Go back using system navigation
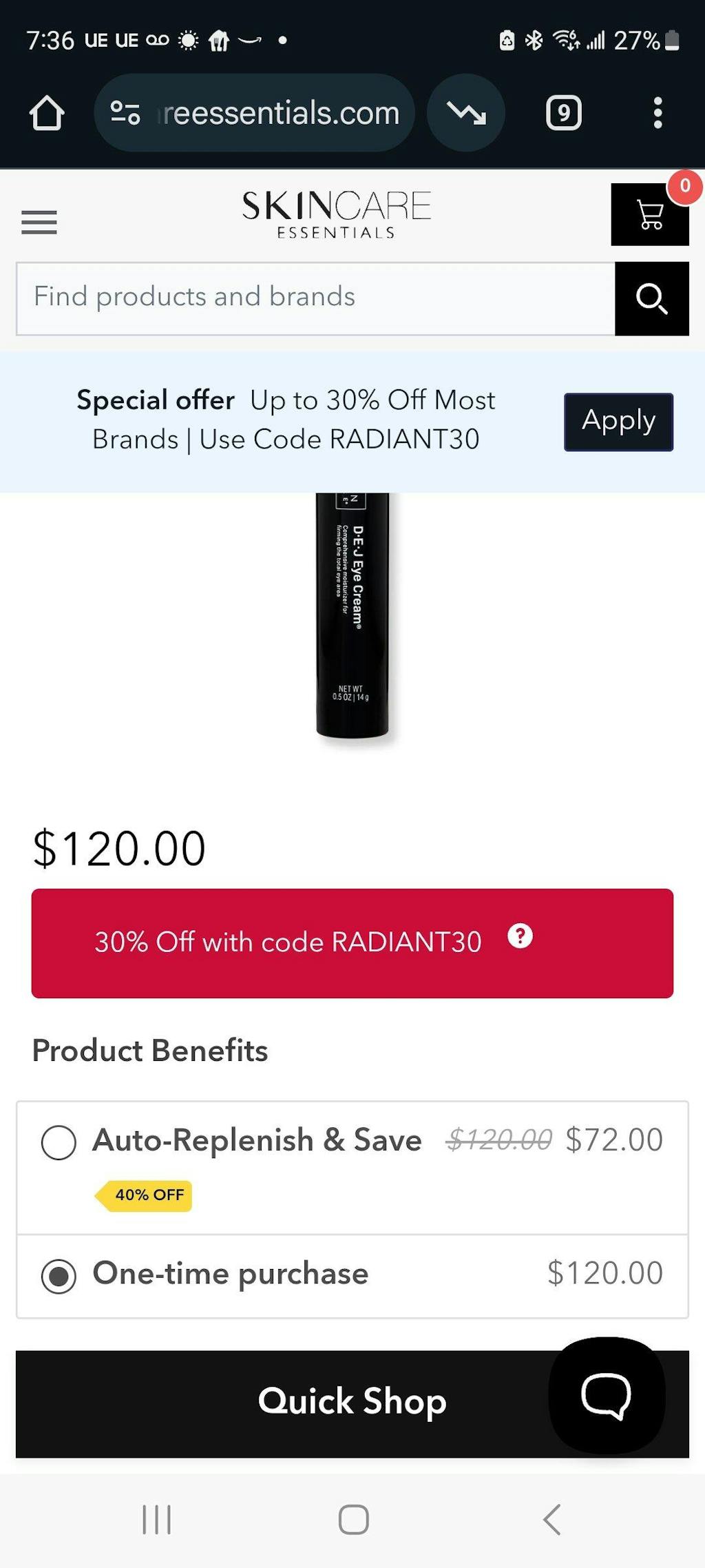The width and height of the screenshot is (705, 1568). [x=552, y=1519]
